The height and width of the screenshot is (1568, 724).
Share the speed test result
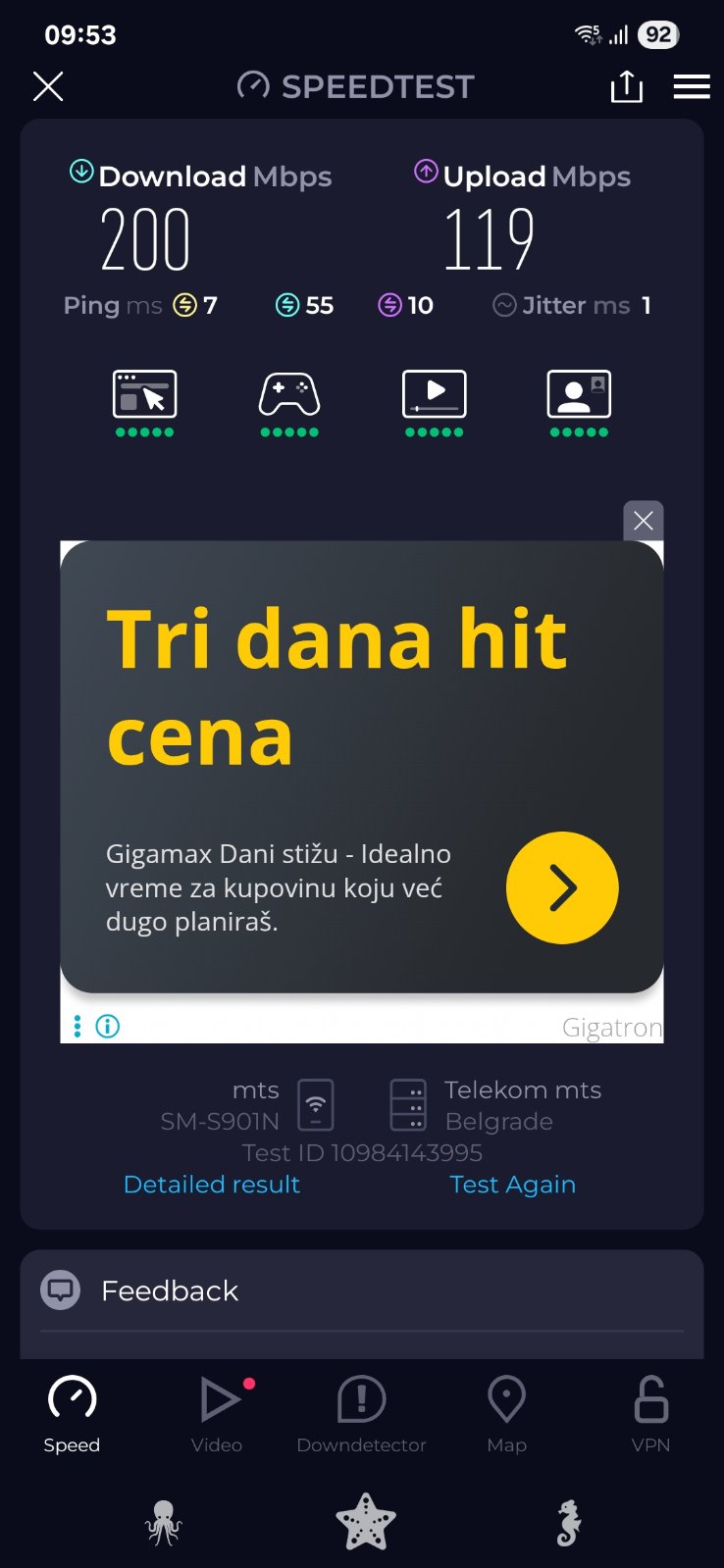pos(626,87)
